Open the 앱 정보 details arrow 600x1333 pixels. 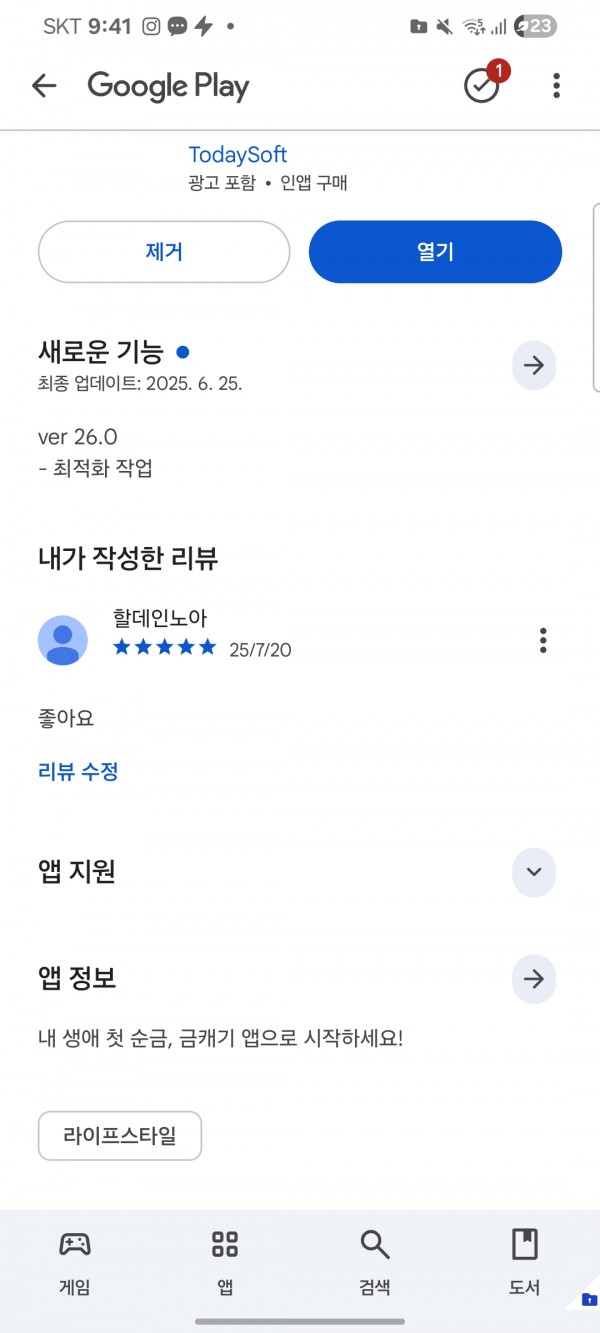pos(534,979)
